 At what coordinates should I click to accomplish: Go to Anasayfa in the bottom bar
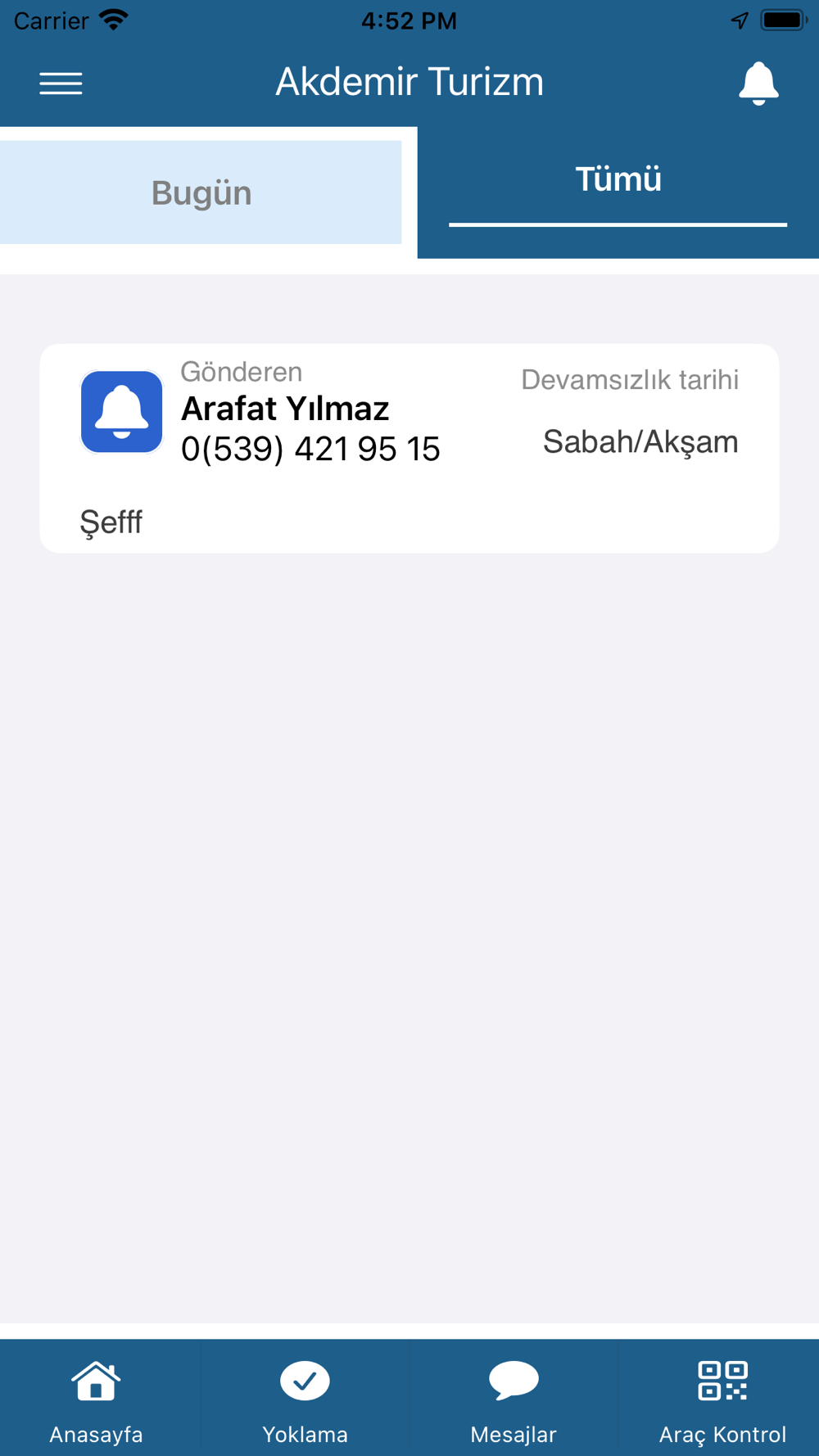click(97, 1399)
